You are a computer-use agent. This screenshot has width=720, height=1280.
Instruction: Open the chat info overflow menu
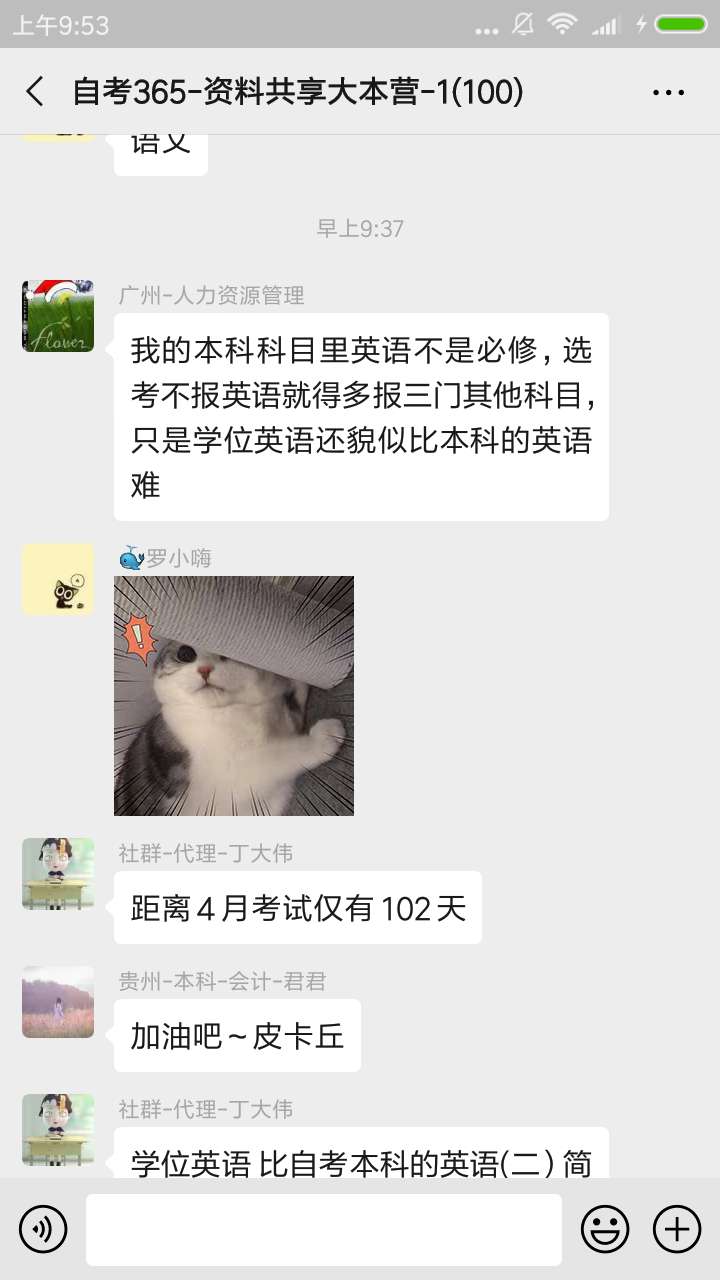(668, 92)
